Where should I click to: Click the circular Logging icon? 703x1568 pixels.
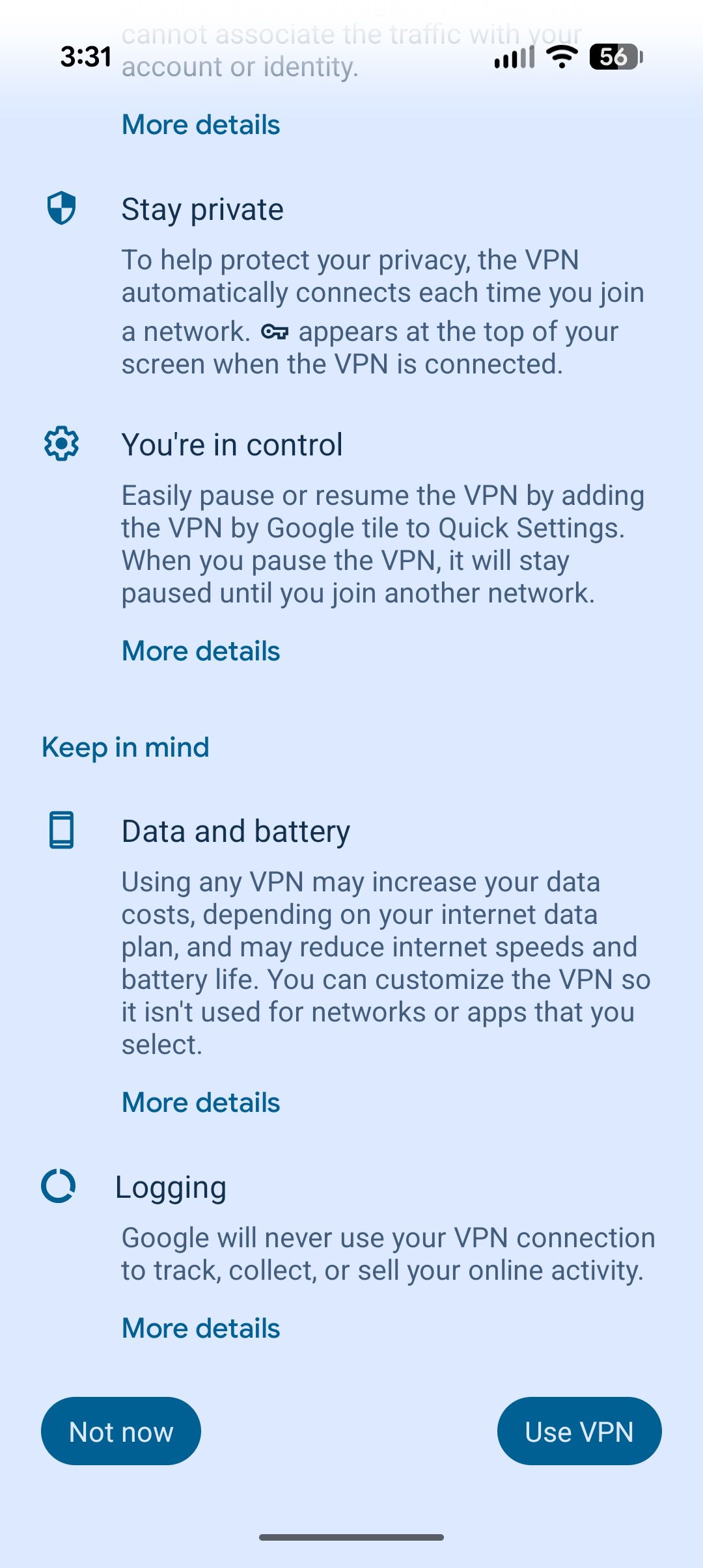61,1186
